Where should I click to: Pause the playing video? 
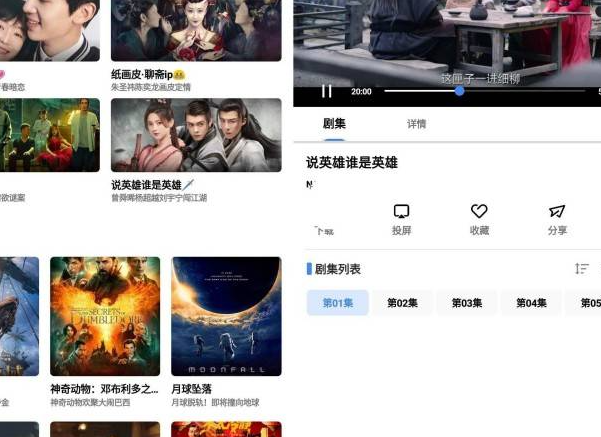click(x=326, y=91)
